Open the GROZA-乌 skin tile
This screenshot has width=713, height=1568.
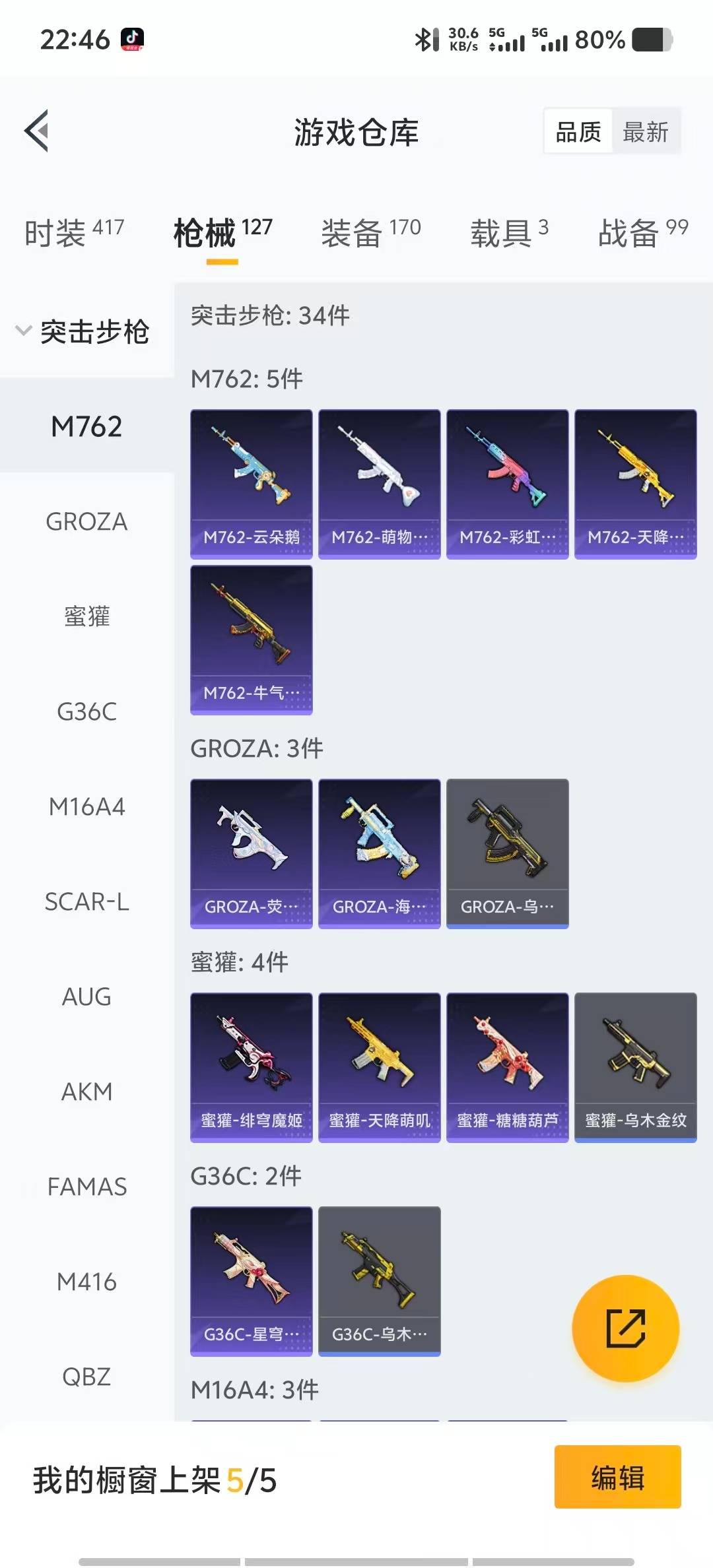click(x=507, y=853)
